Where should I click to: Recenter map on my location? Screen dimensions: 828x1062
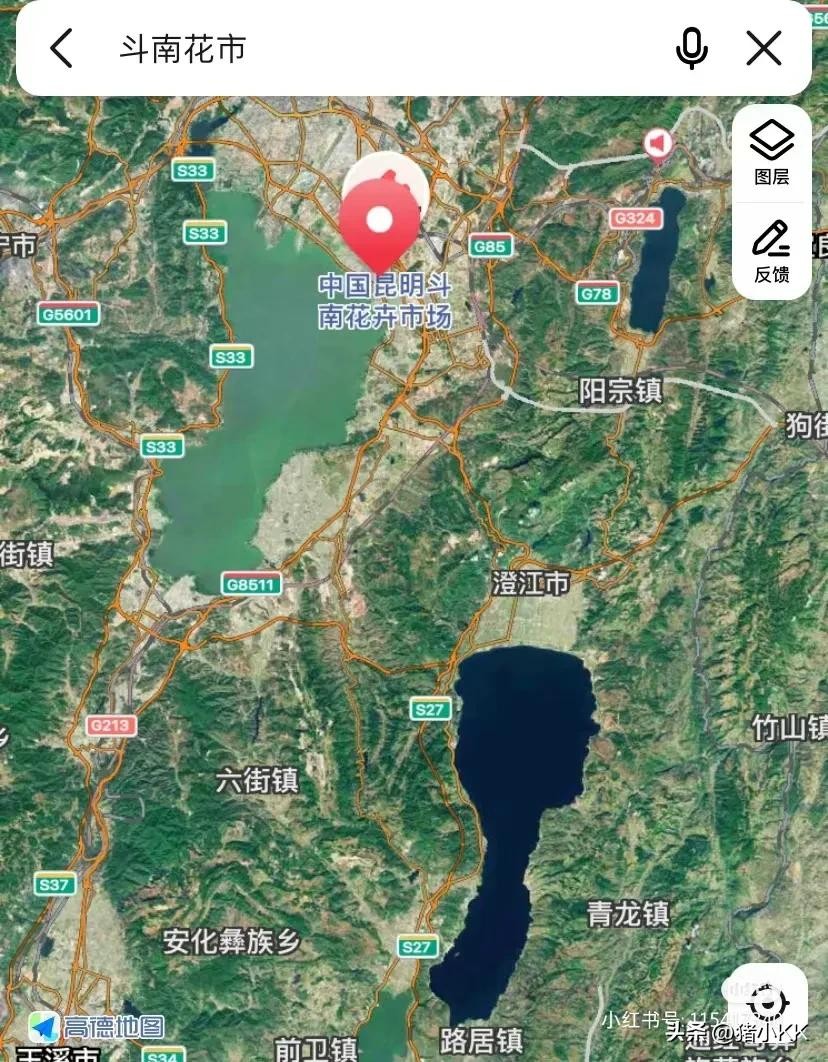[x=766, y=1000]
